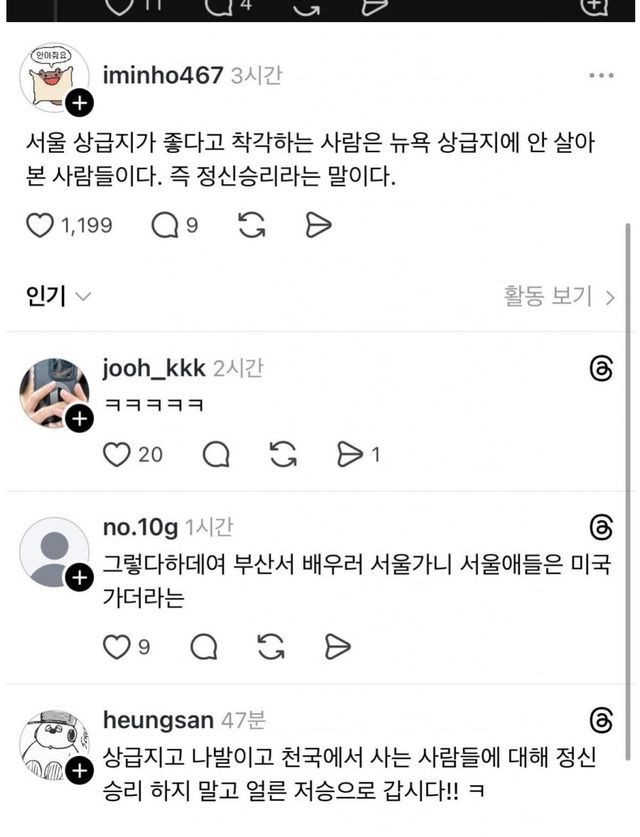Like iminho467's post
The image size is (640, 837).
(39, 226)
